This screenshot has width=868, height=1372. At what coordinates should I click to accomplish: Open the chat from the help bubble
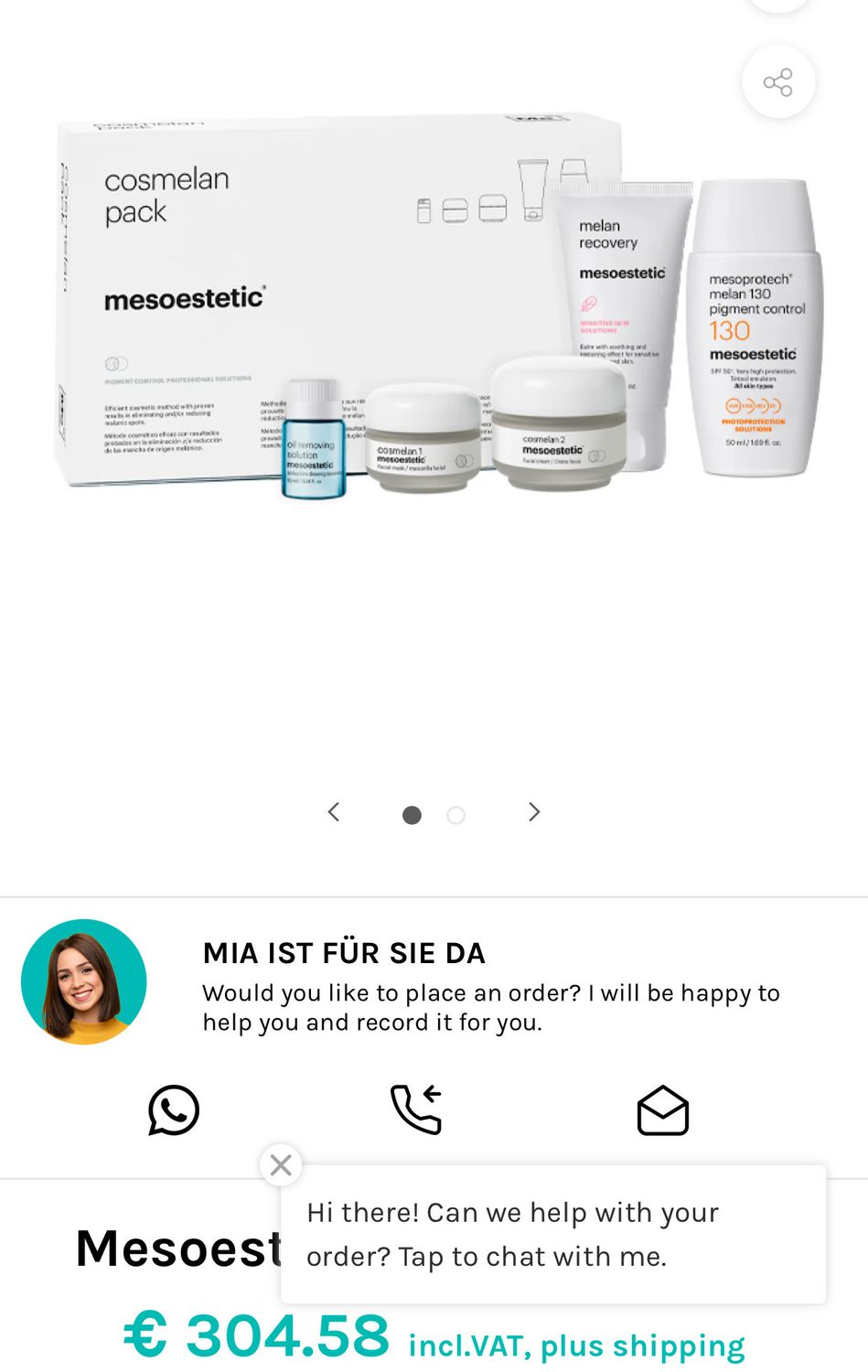pos(552,1234)
